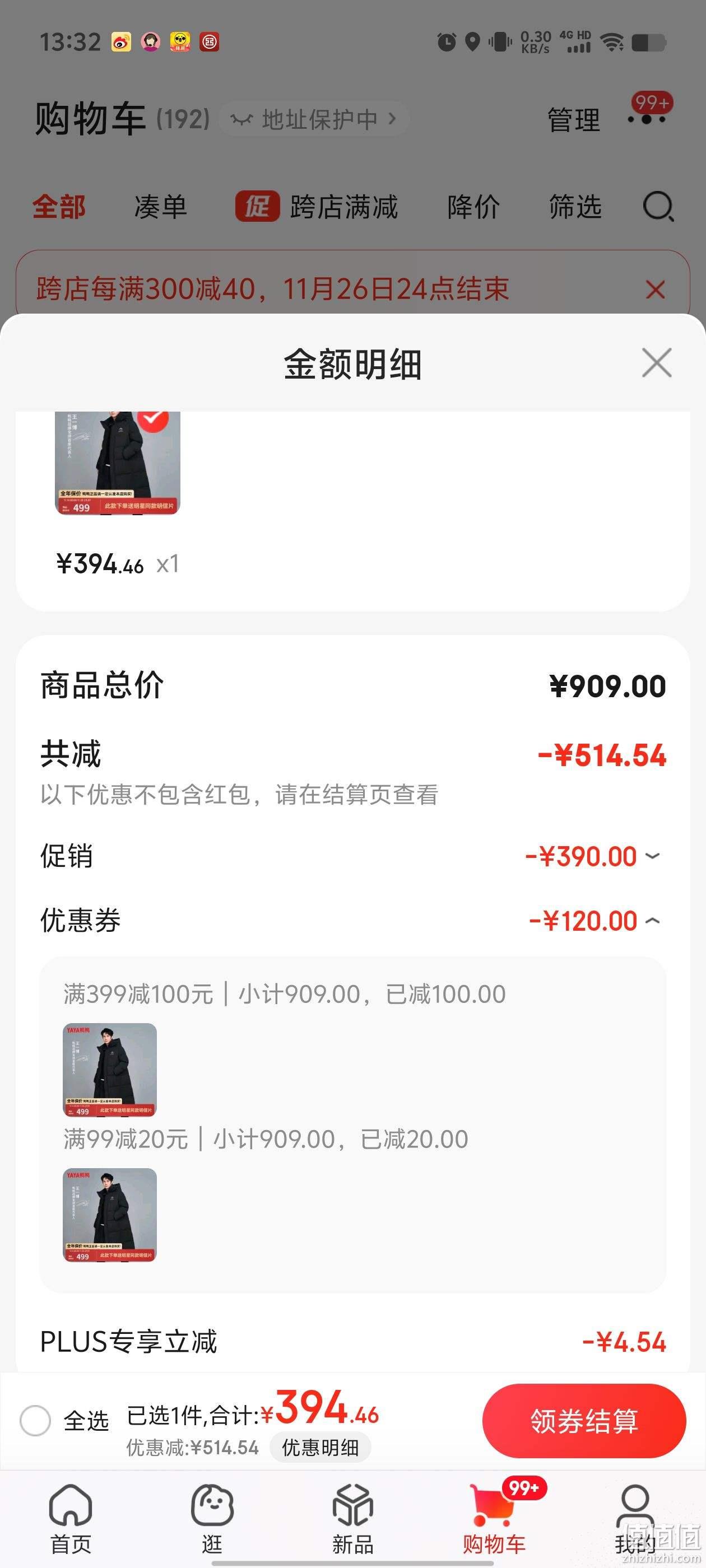This screenshot has height=1568, width=706.
Task: Open 管理 cart management
Action: (573, 119)
